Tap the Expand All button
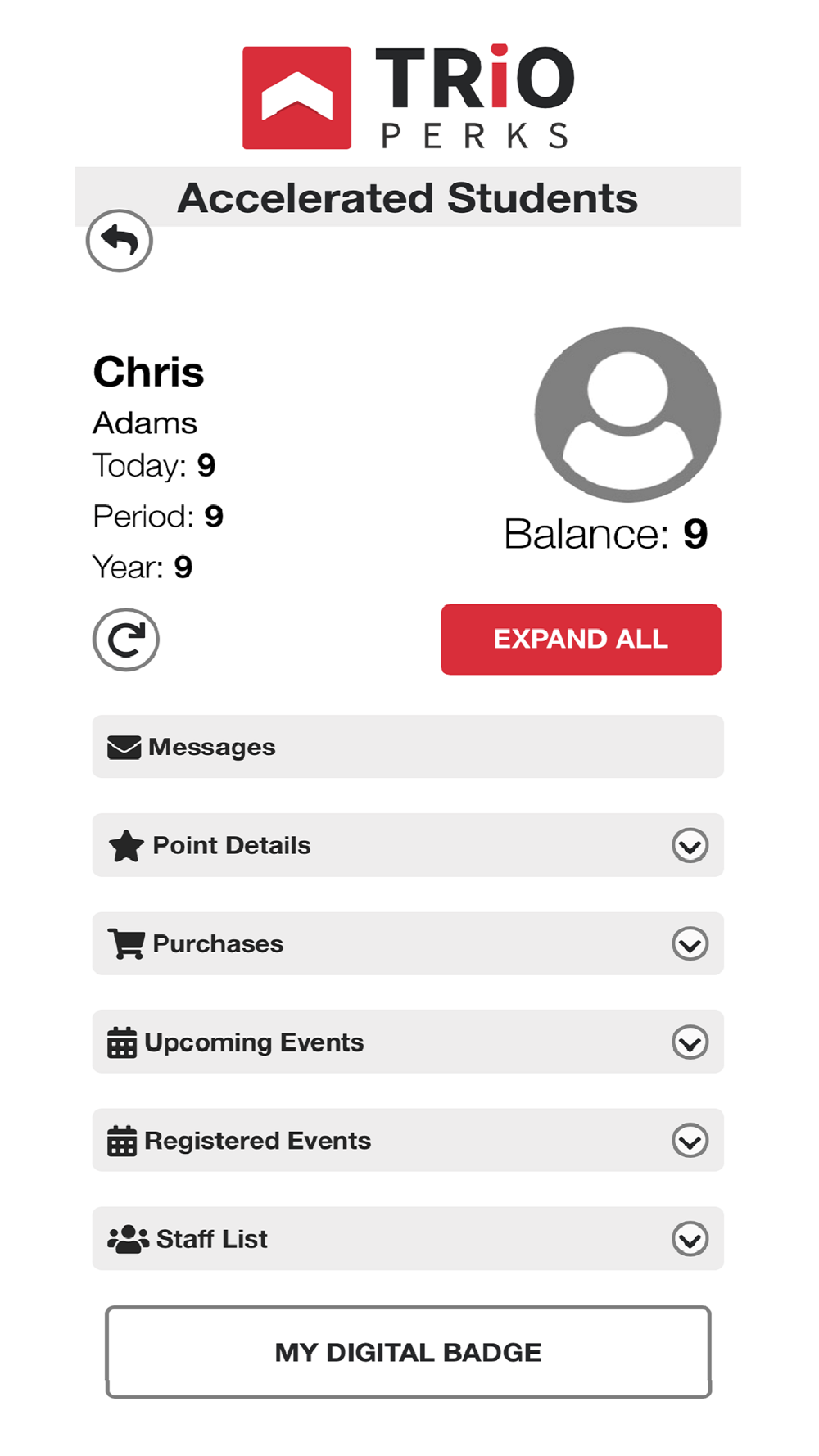This screenshot has height=1456, width=819. (581, 640)
